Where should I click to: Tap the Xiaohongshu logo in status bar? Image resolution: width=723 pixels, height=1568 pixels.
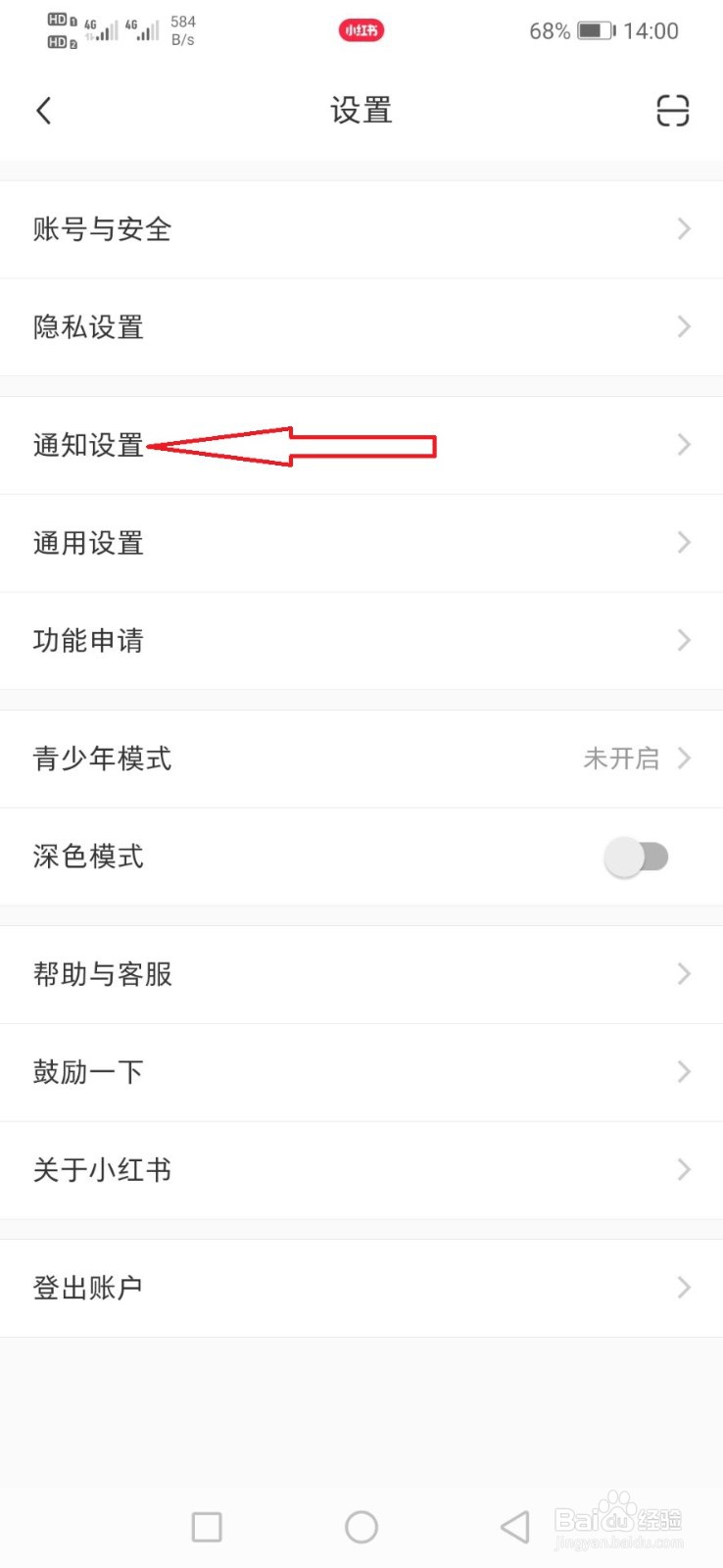361,30
